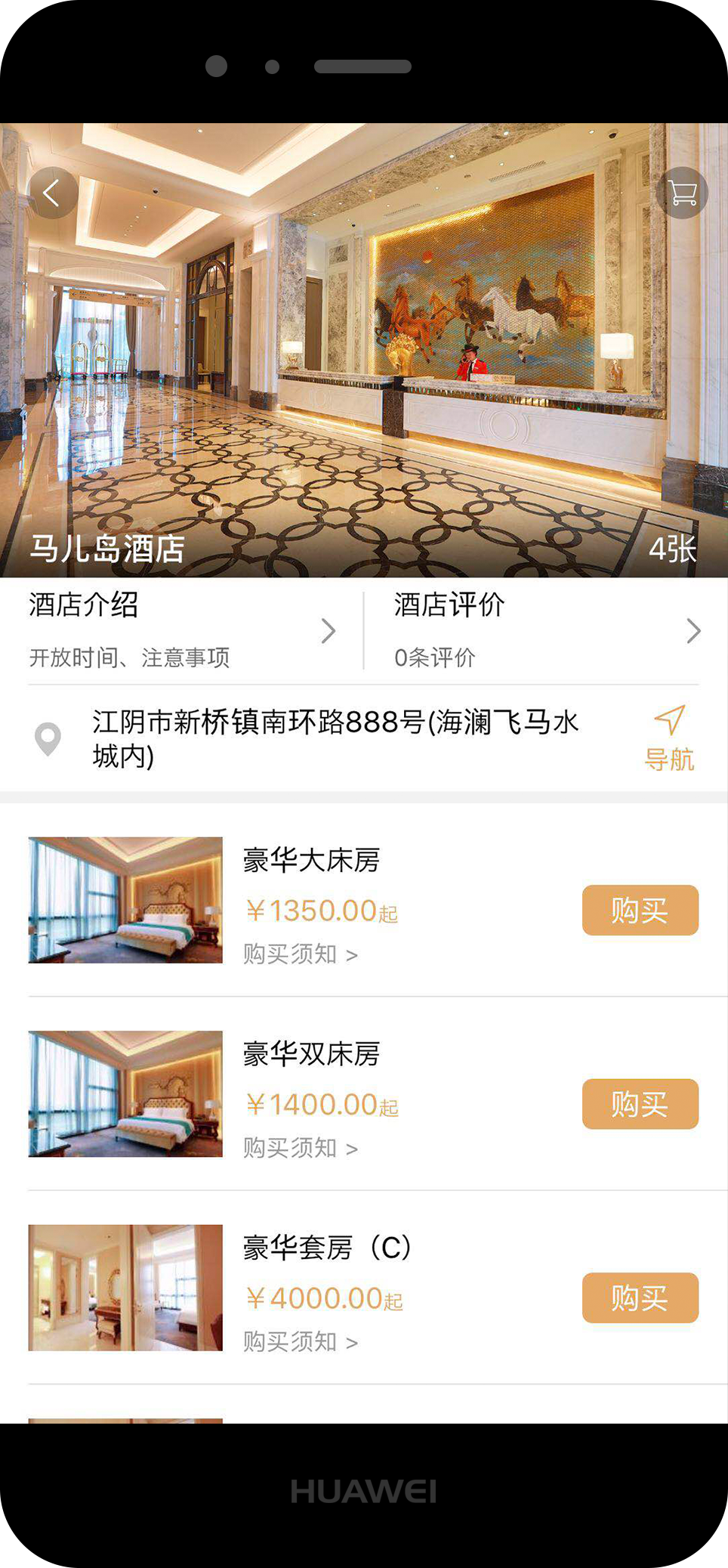Go back using the arrow icon
This screenshot has width=728, height=1568.
coord(53,193)
